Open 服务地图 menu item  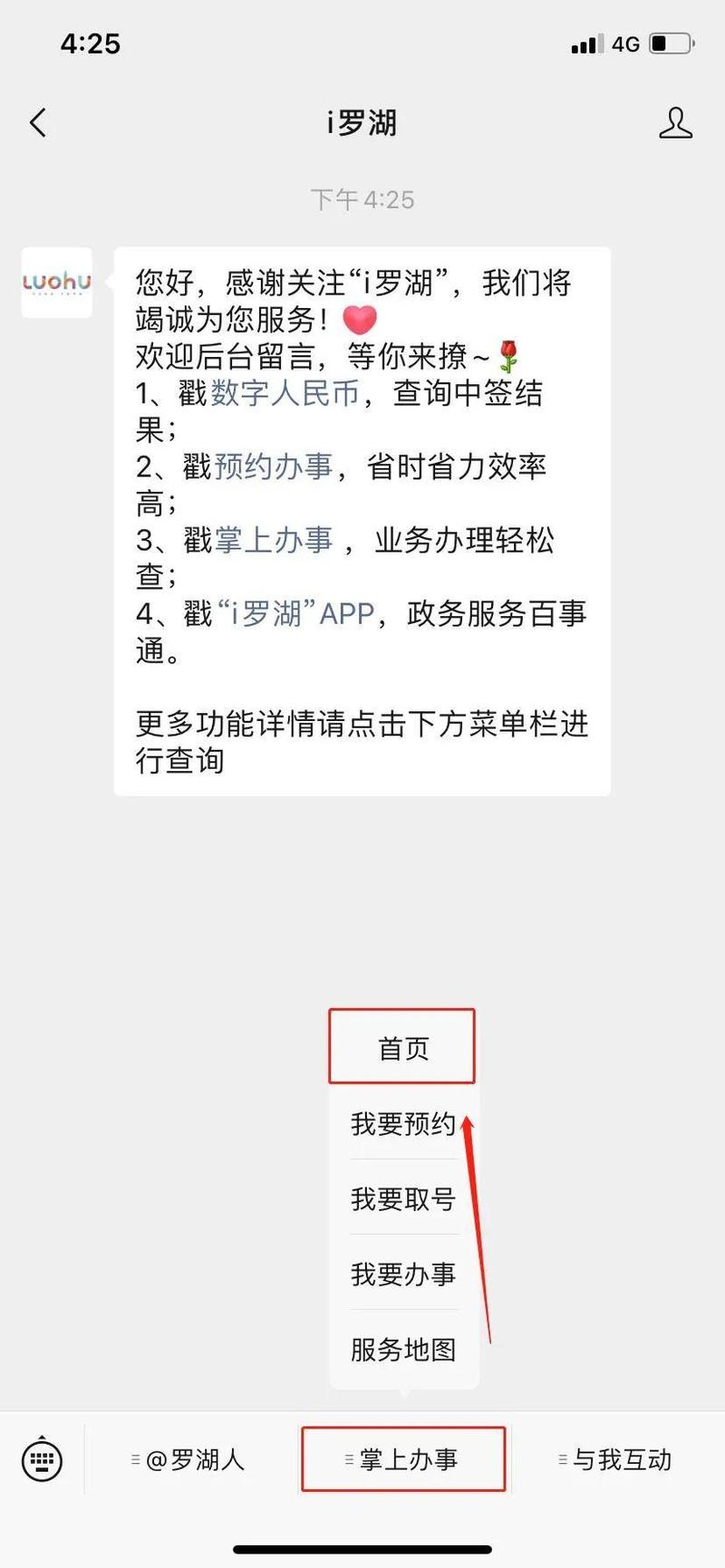(402, 1349)
